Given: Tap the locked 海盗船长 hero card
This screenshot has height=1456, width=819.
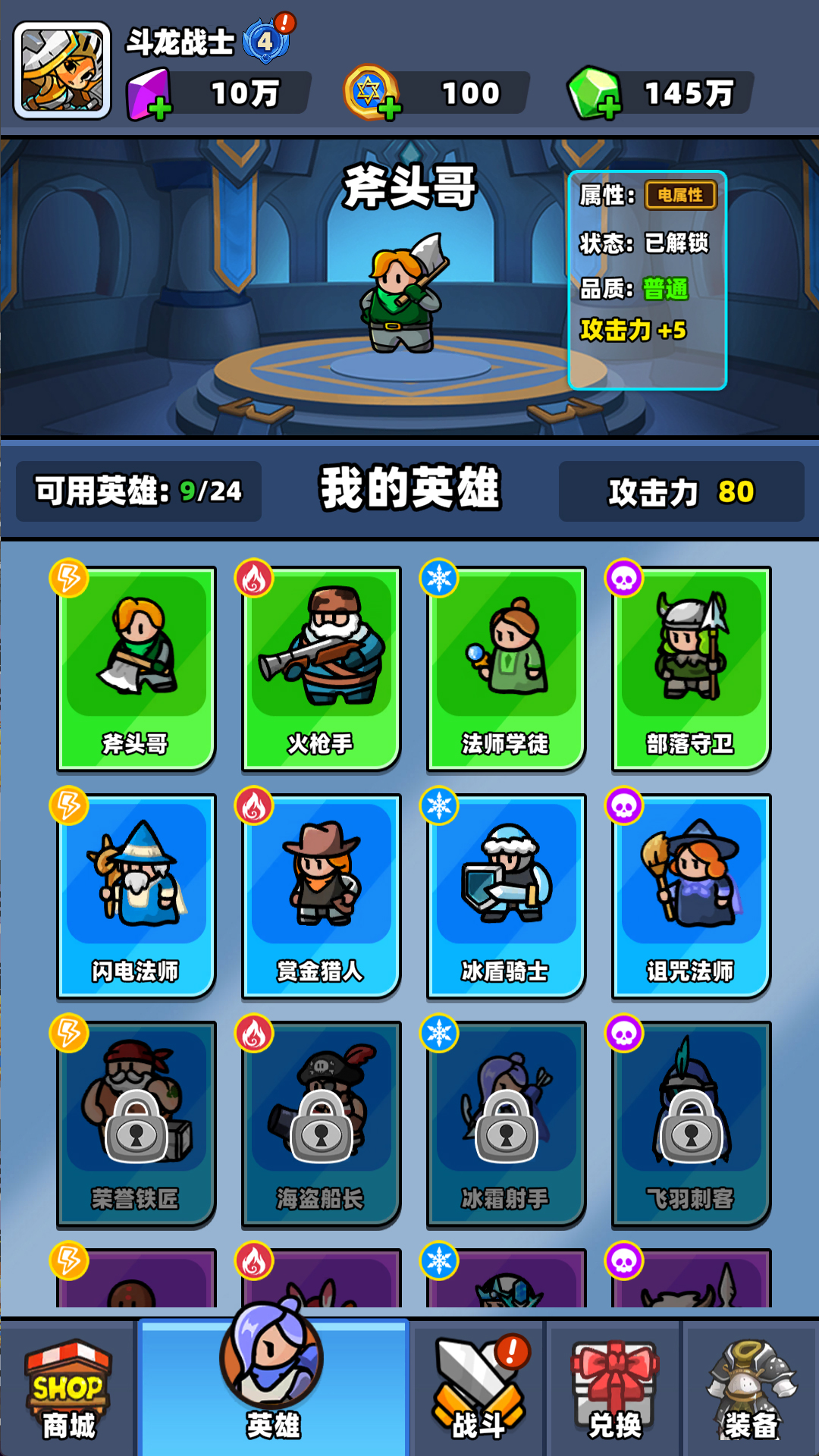Looking at the screenshot, I should tap(319, 1122).
